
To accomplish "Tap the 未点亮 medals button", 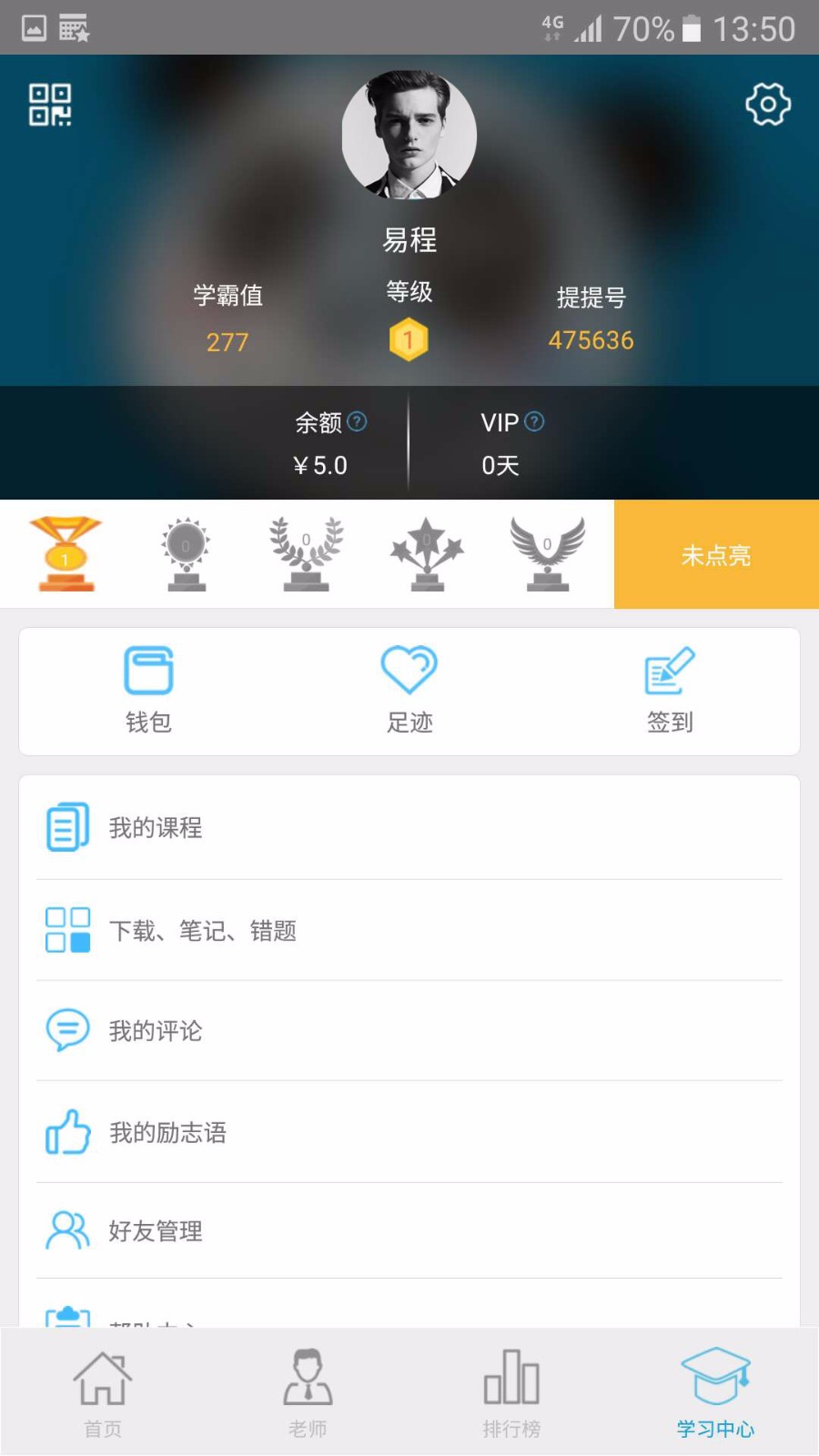I will click(716, 554).
